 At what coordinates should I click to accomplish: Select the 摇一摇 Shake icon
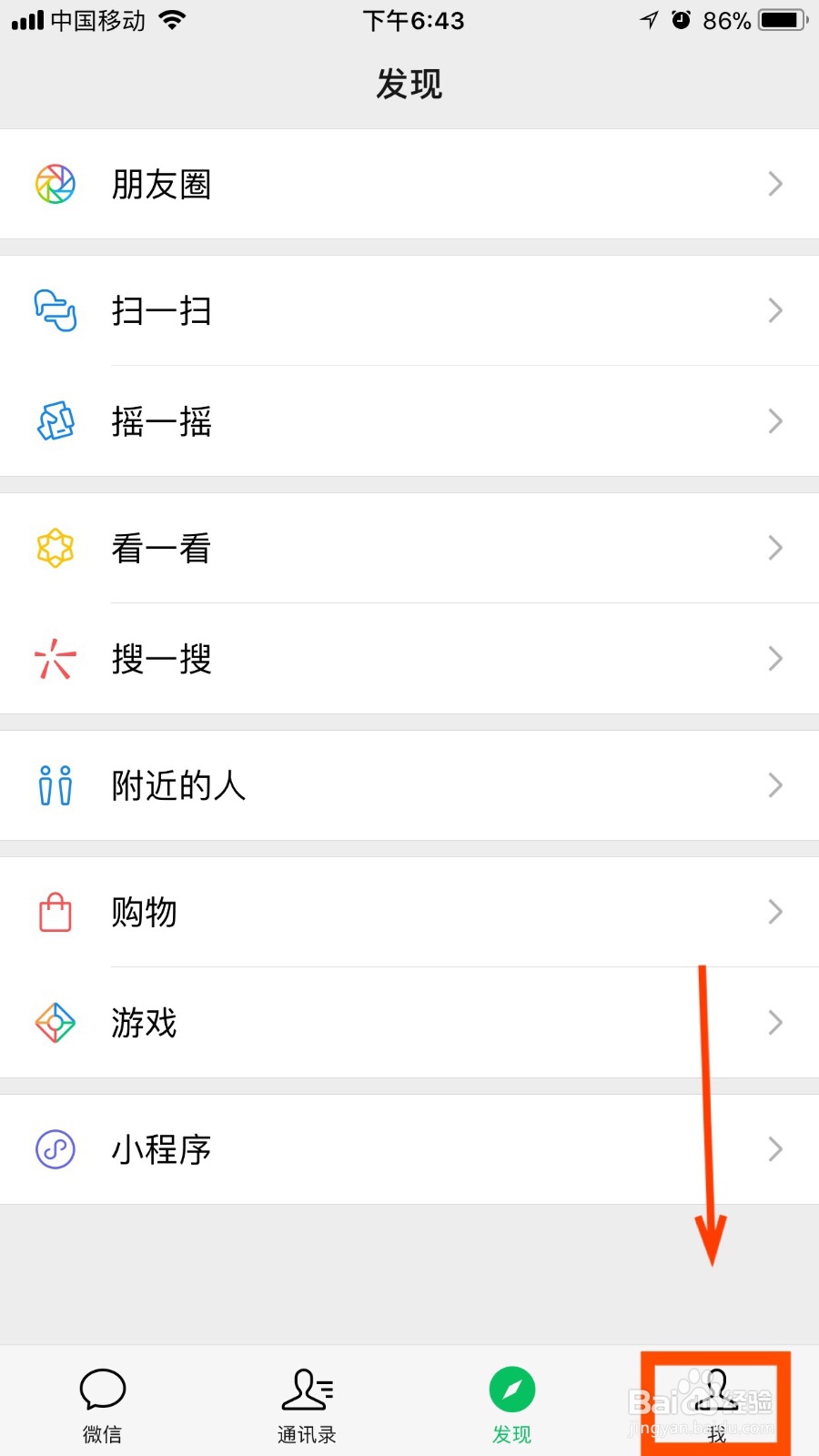[55, 421]
